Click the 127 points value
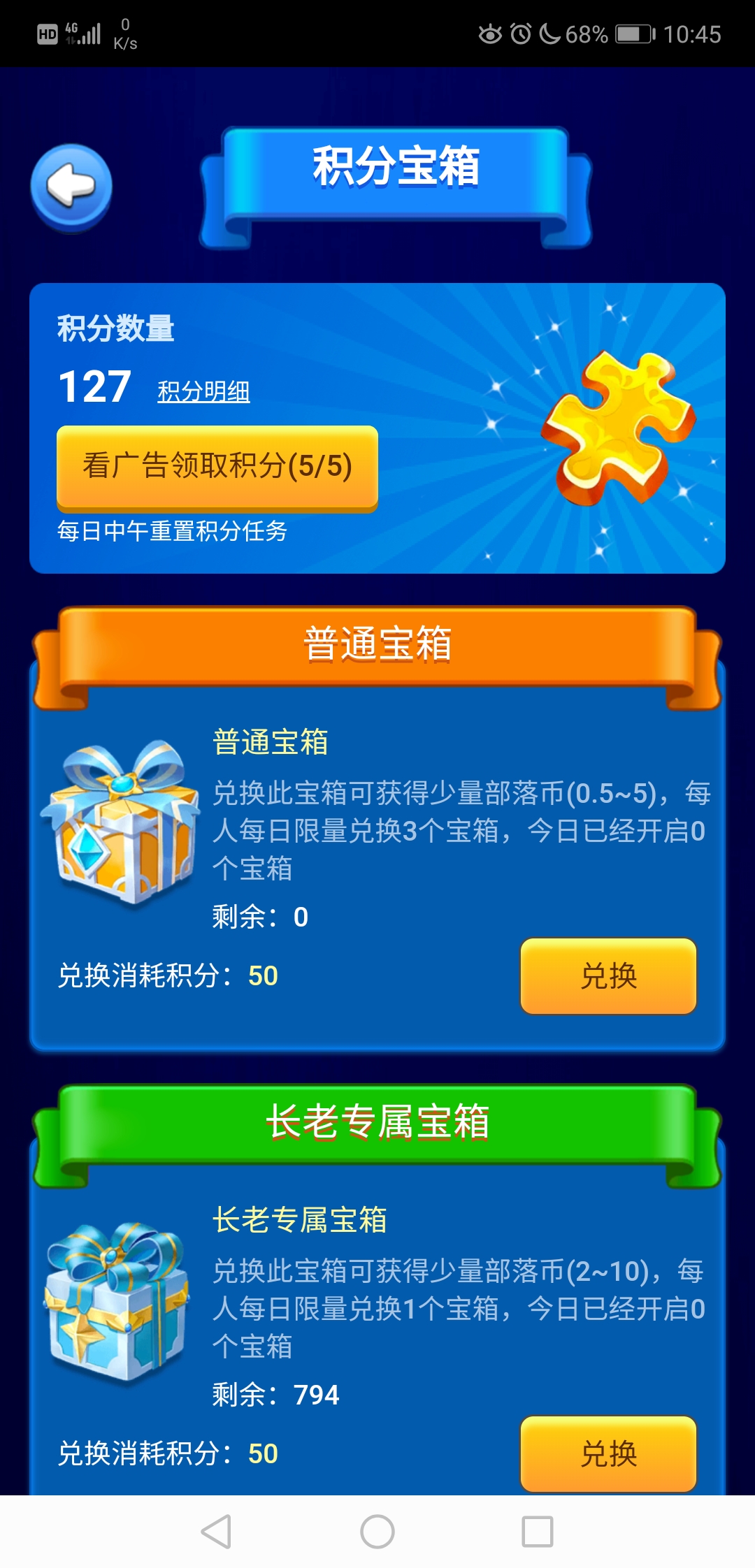The image size is (755, 1568). coord(94,384)
